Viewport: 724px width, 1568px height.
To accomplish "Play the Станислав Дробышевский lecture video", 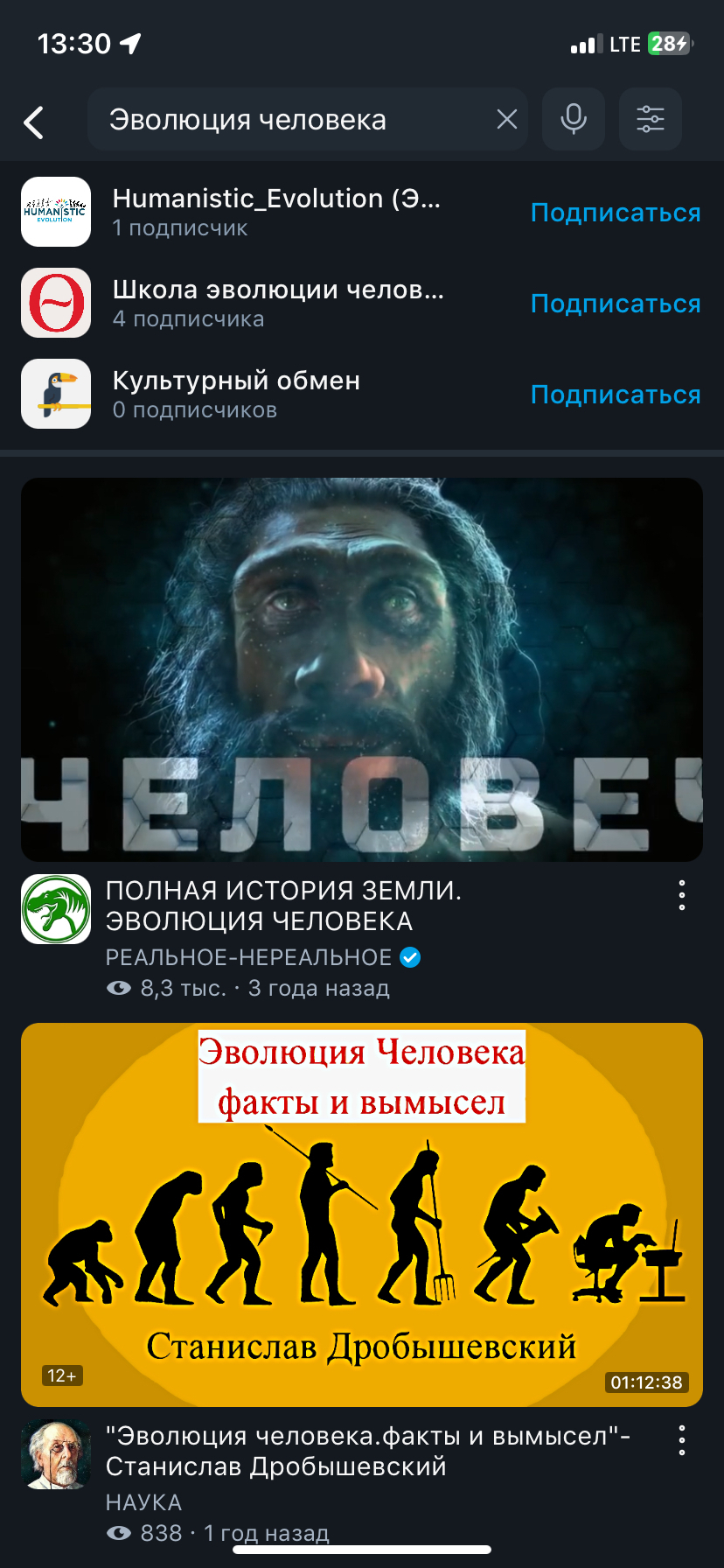I will 362,1214.
